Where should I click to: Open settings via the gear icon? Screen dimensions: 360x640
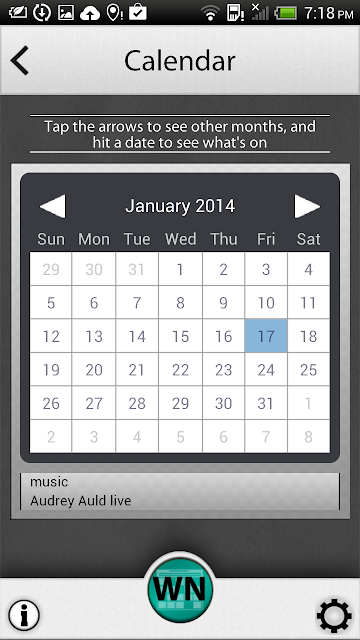[334, 616]
